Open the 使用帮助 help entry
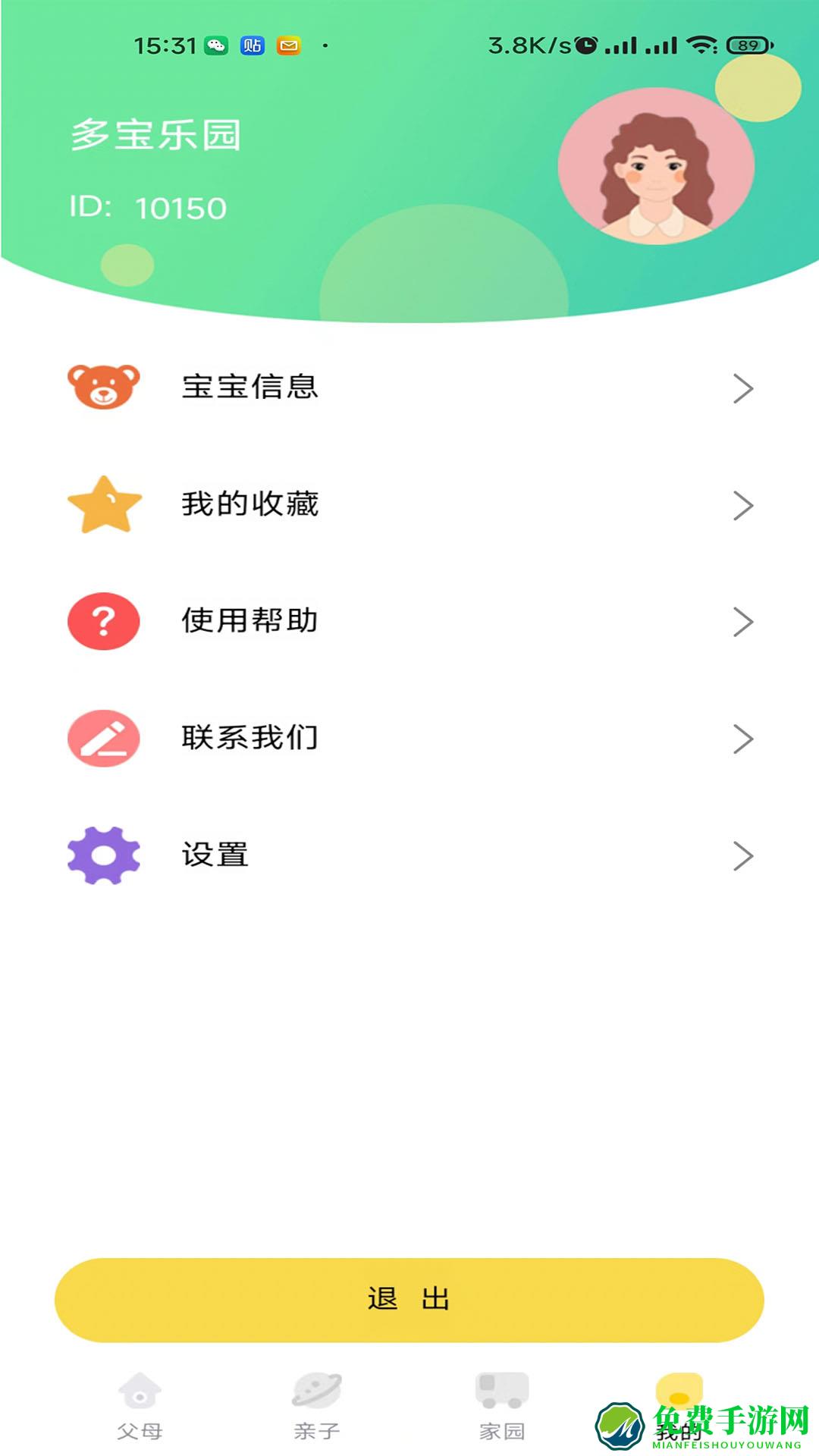The width and height of the screenshot is (819, 1456). [x=250, y=620]
